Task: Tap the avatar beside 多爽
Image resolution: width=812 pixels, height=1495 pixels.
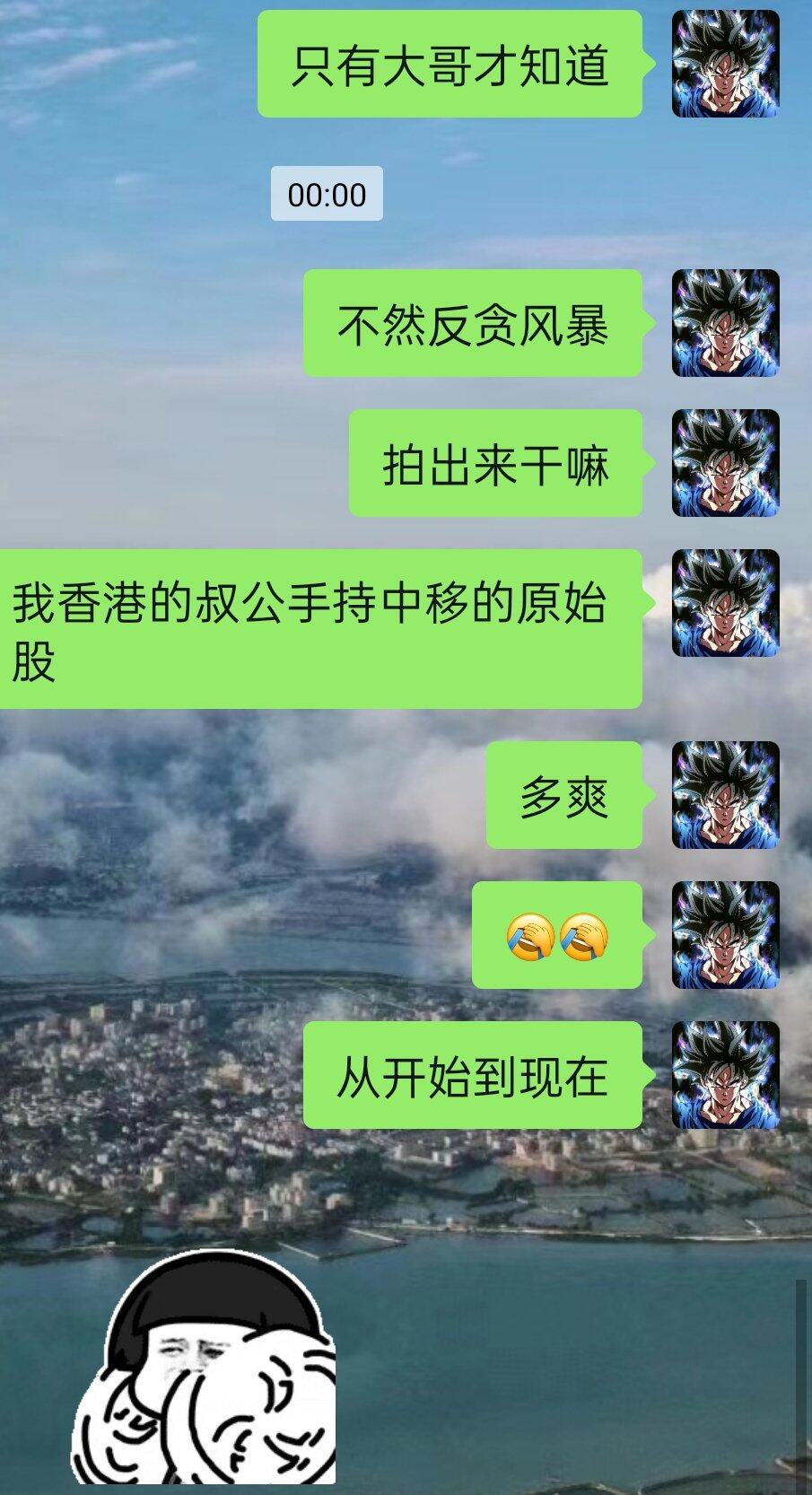Action: [725, 795]
